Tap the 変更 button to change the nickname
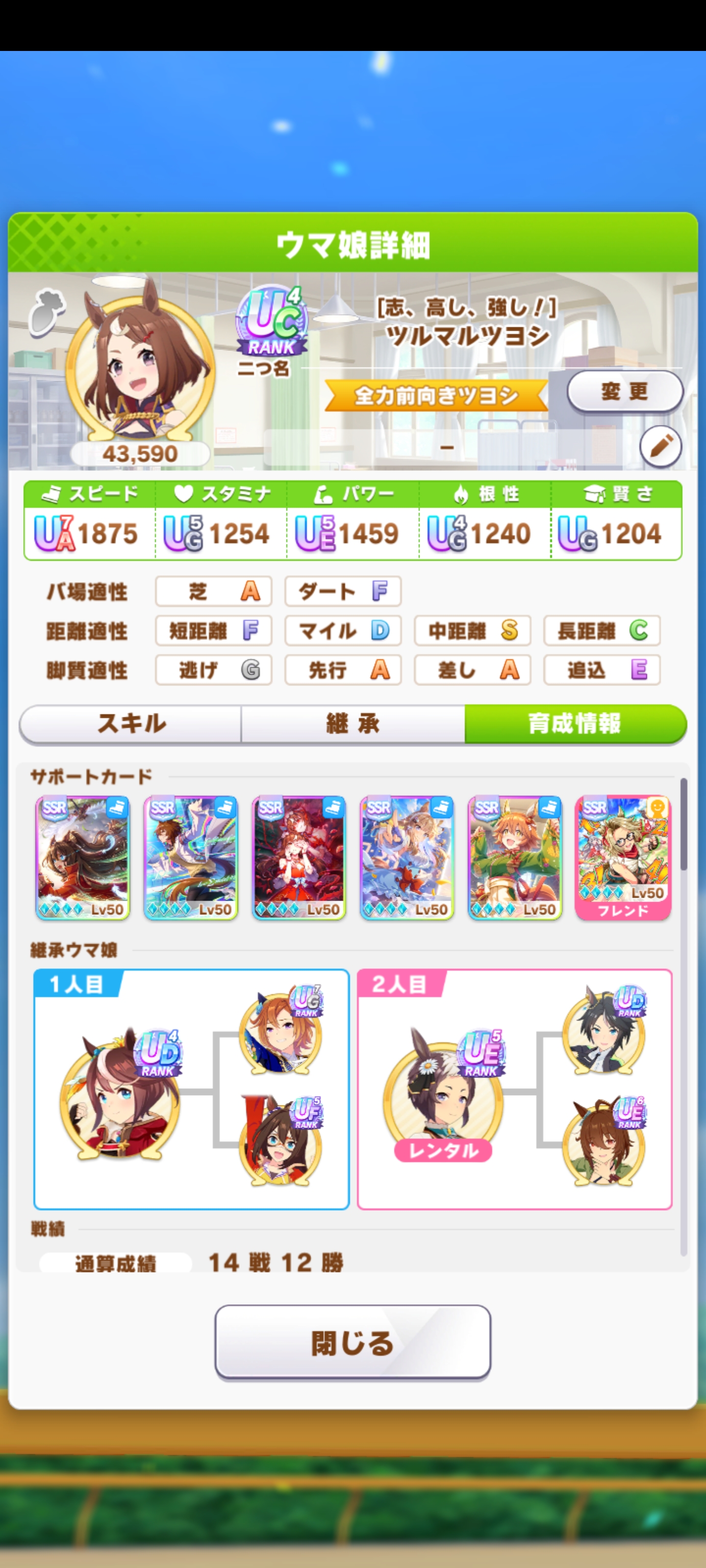706x1568 pixels. point(625,392)
